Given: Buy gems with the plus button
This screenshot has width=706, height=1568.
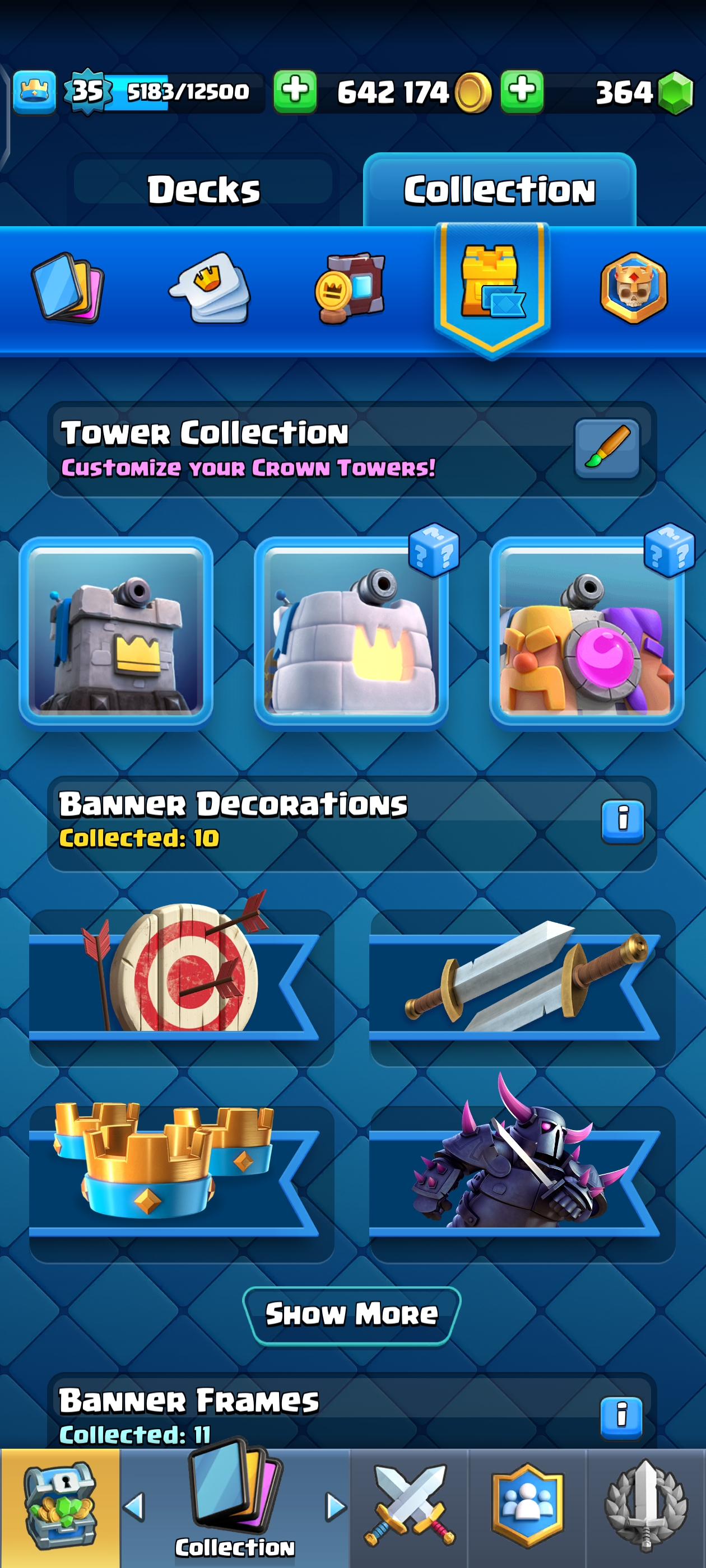Looking at the screenshot, I should tap(522, 92).
